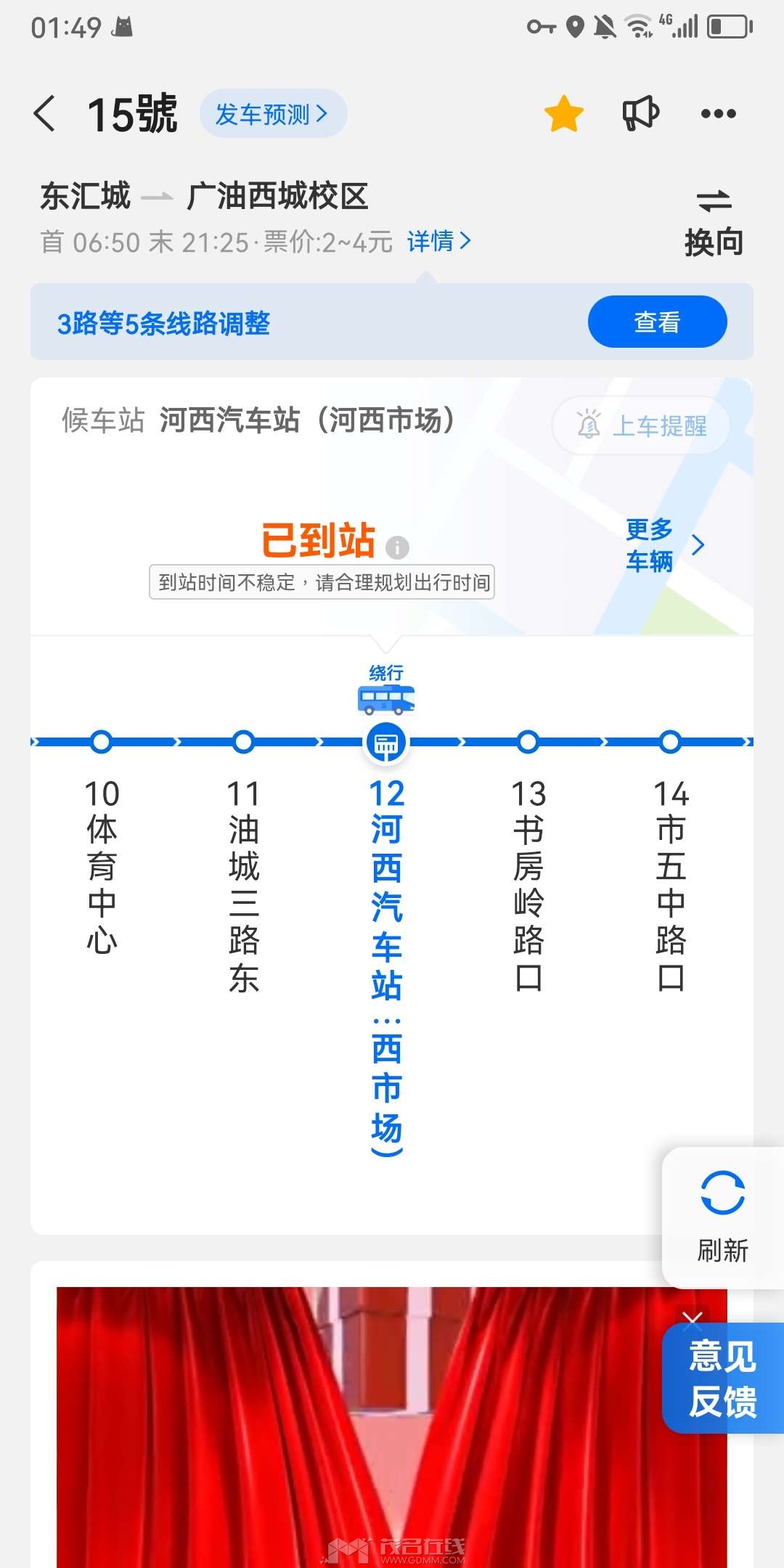The height and width of the screenshot is (1568, 784).
Task: Open 意见反馈 feedback
Action: tap(723, 1379)
